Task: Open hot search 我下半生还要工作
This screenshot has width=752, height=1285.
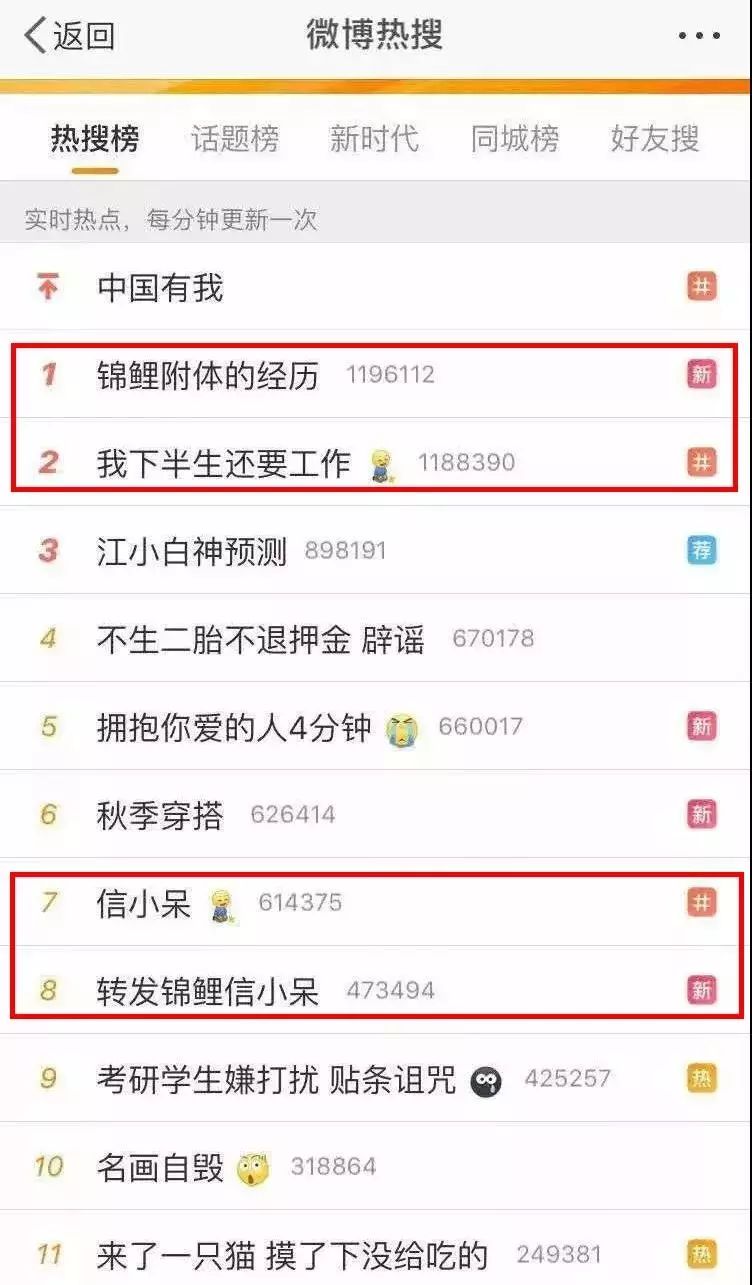Action: [224, 463]
